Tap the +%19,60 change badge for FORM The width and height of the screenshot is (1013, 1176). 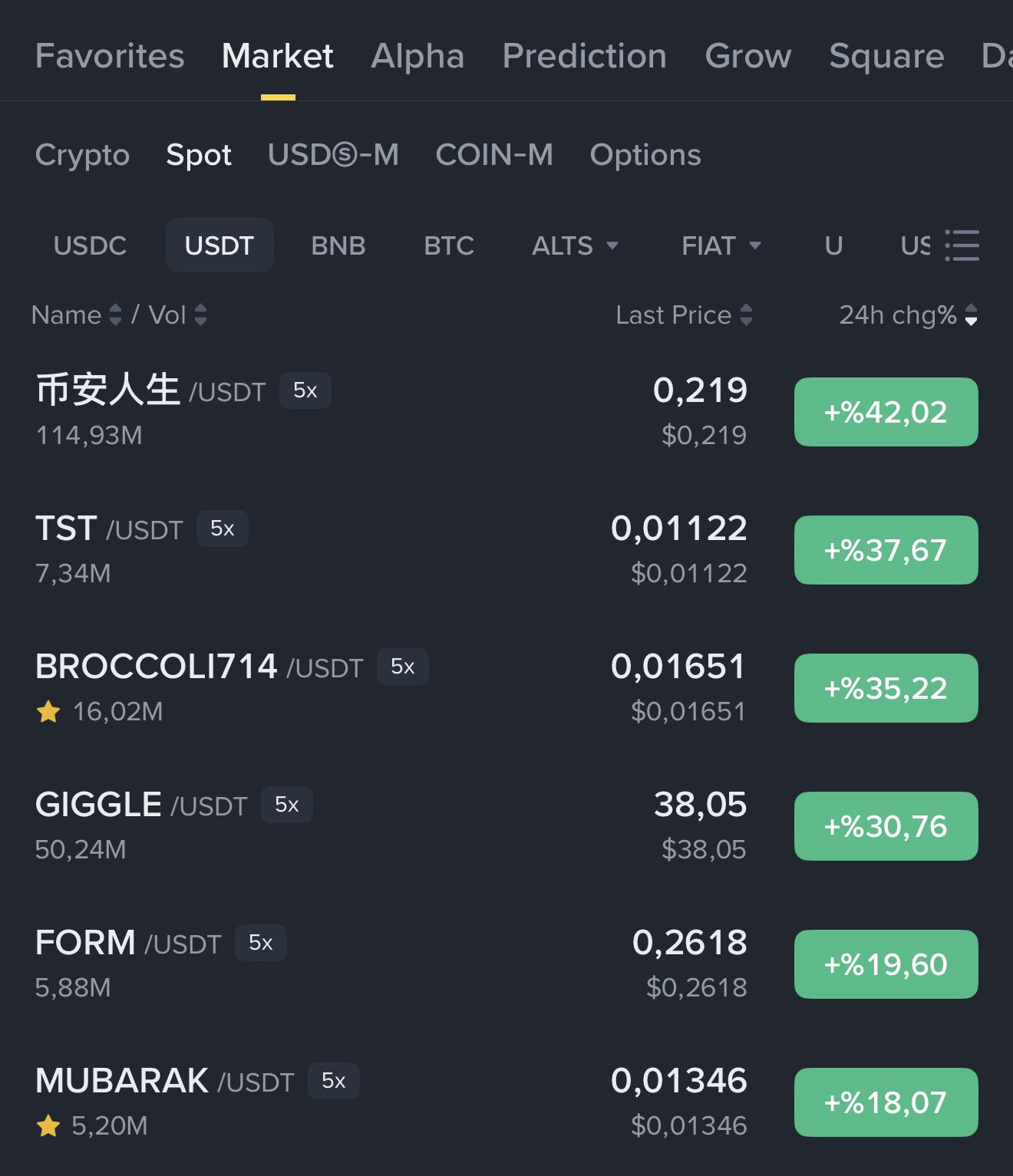[886, 964]
